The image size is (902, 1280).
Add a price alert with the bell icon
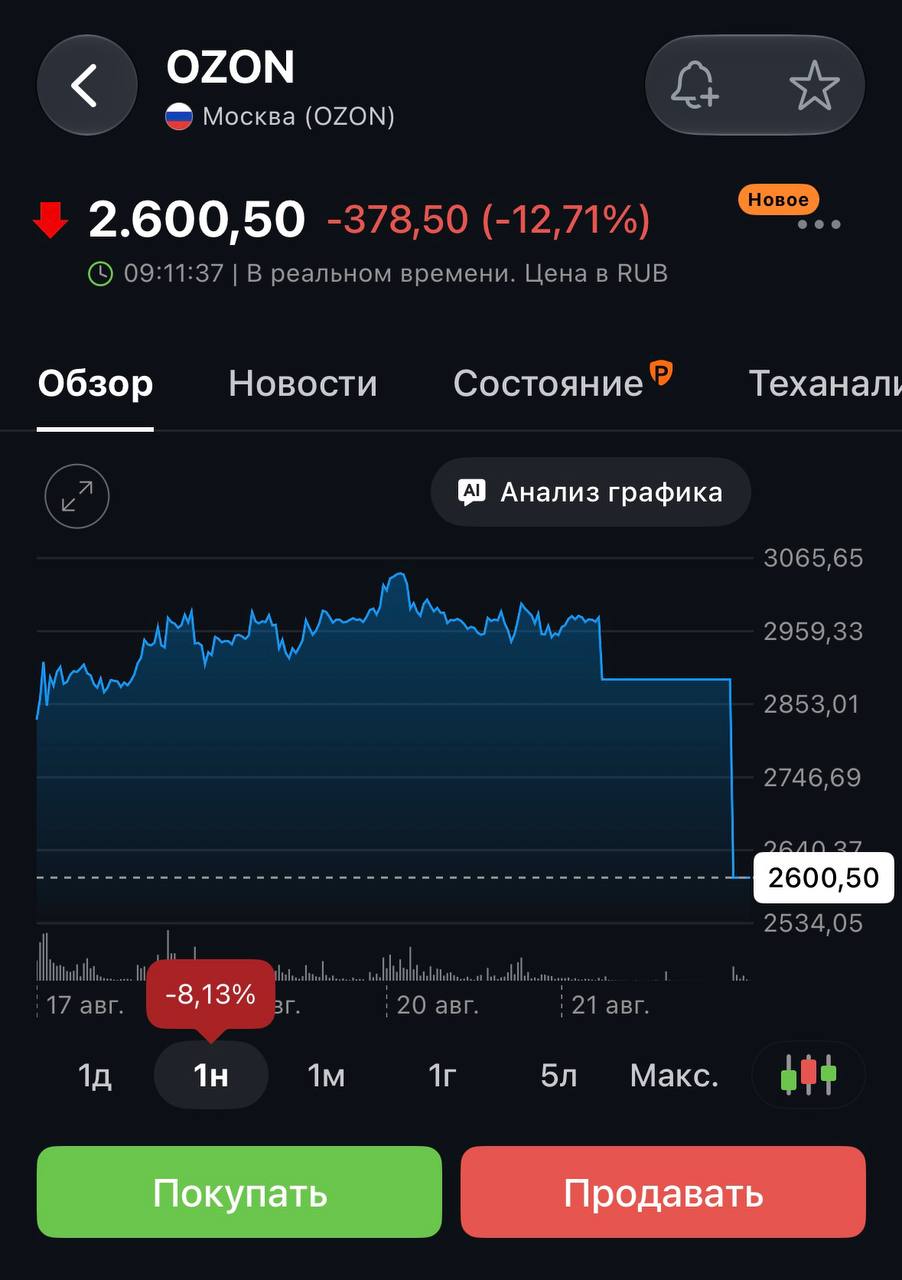[x=695, y=85]
